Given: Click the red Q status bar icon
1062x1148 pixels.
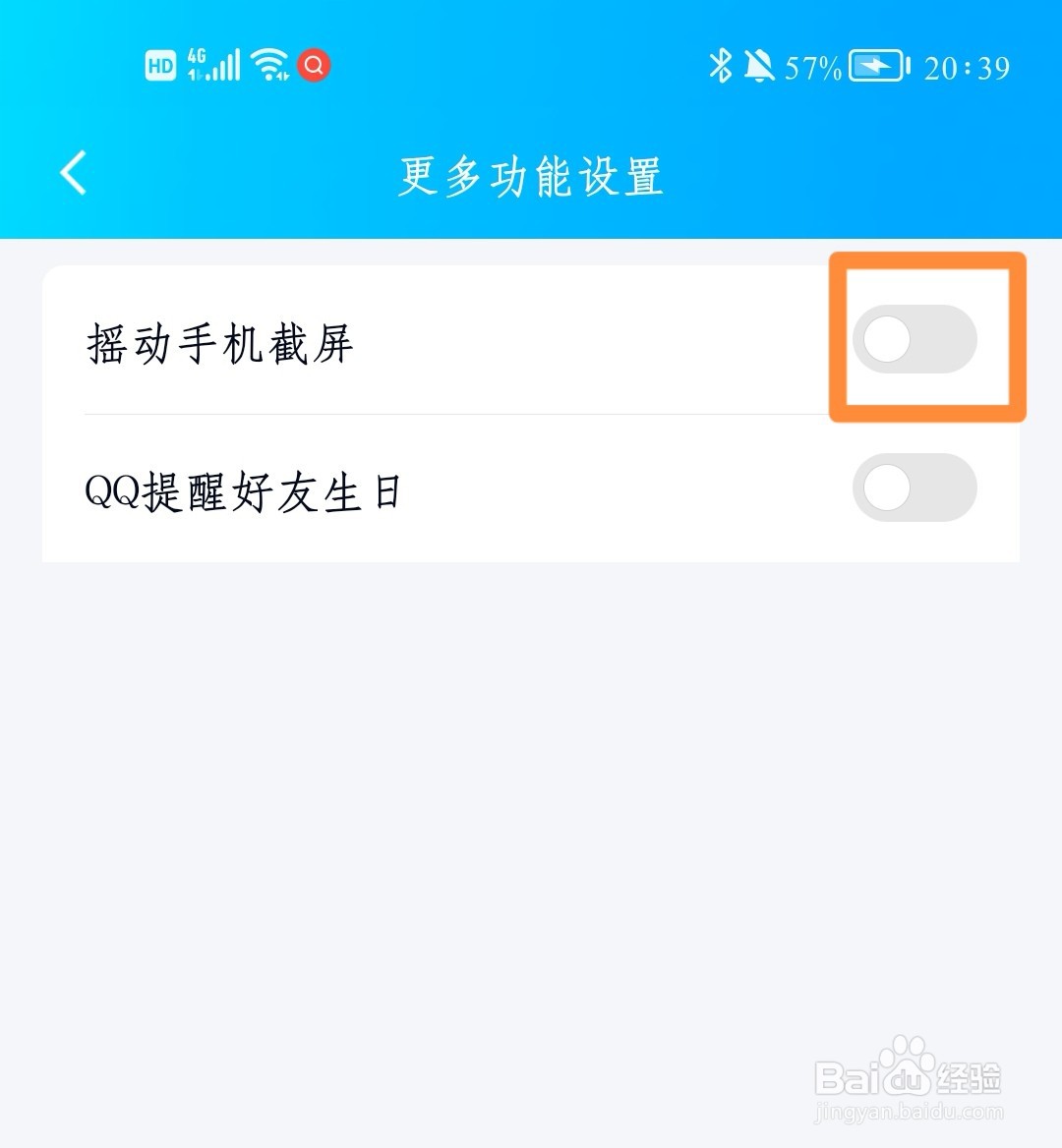Looking at the screenshot, I should 313,64.
